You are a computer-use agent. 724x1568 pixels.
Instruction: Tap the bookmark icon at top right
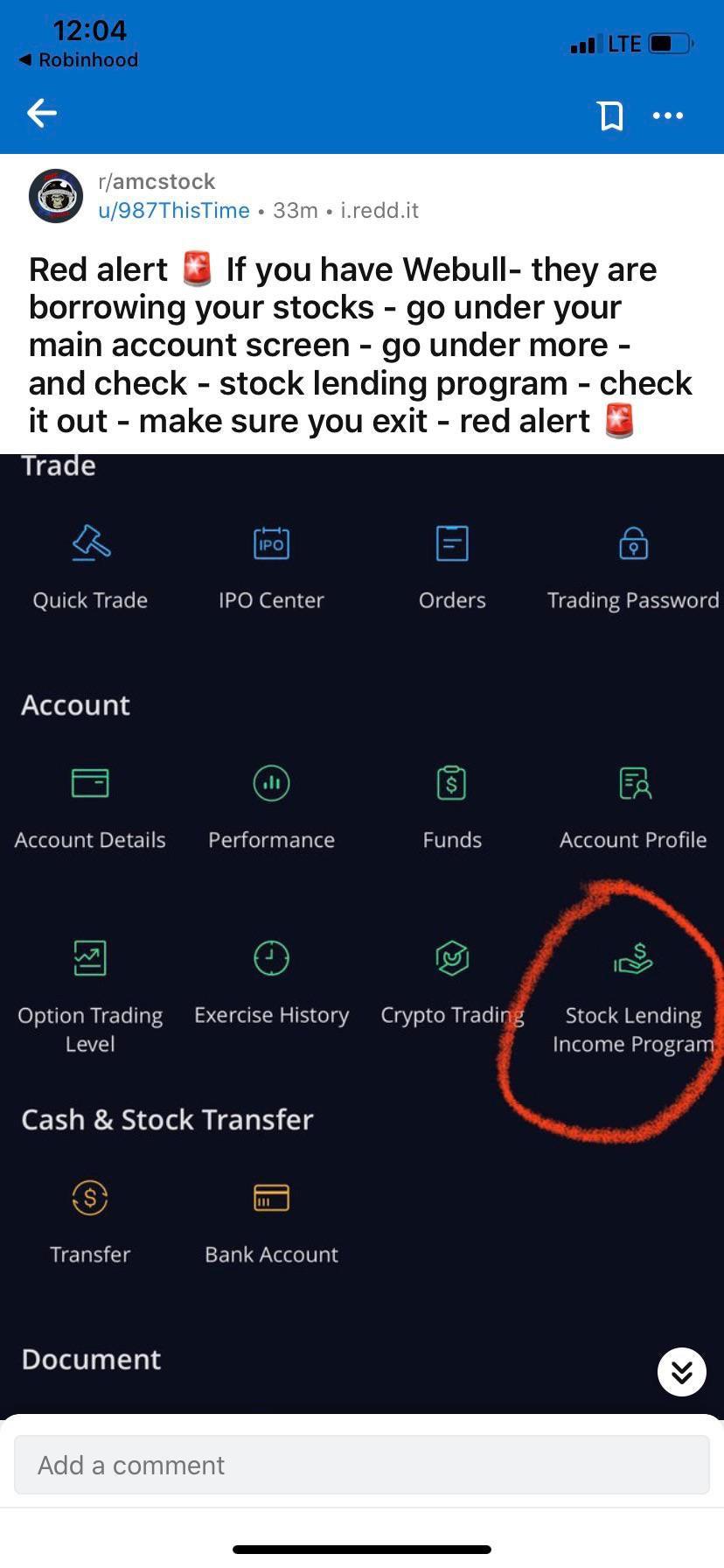click(x=612, y=115)
